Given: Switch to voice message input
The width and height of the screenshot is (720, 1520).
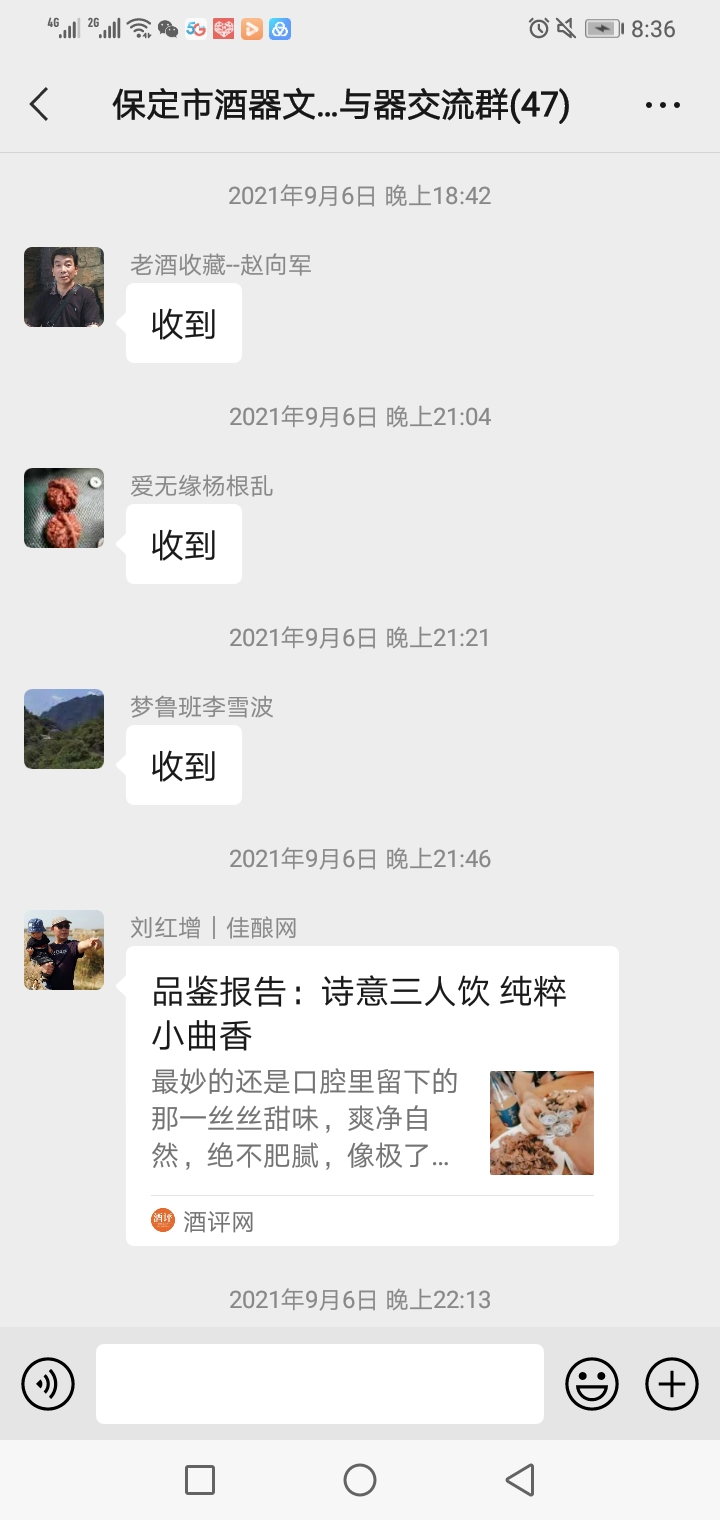Looking at the screenshot, I should (48, 1384).
